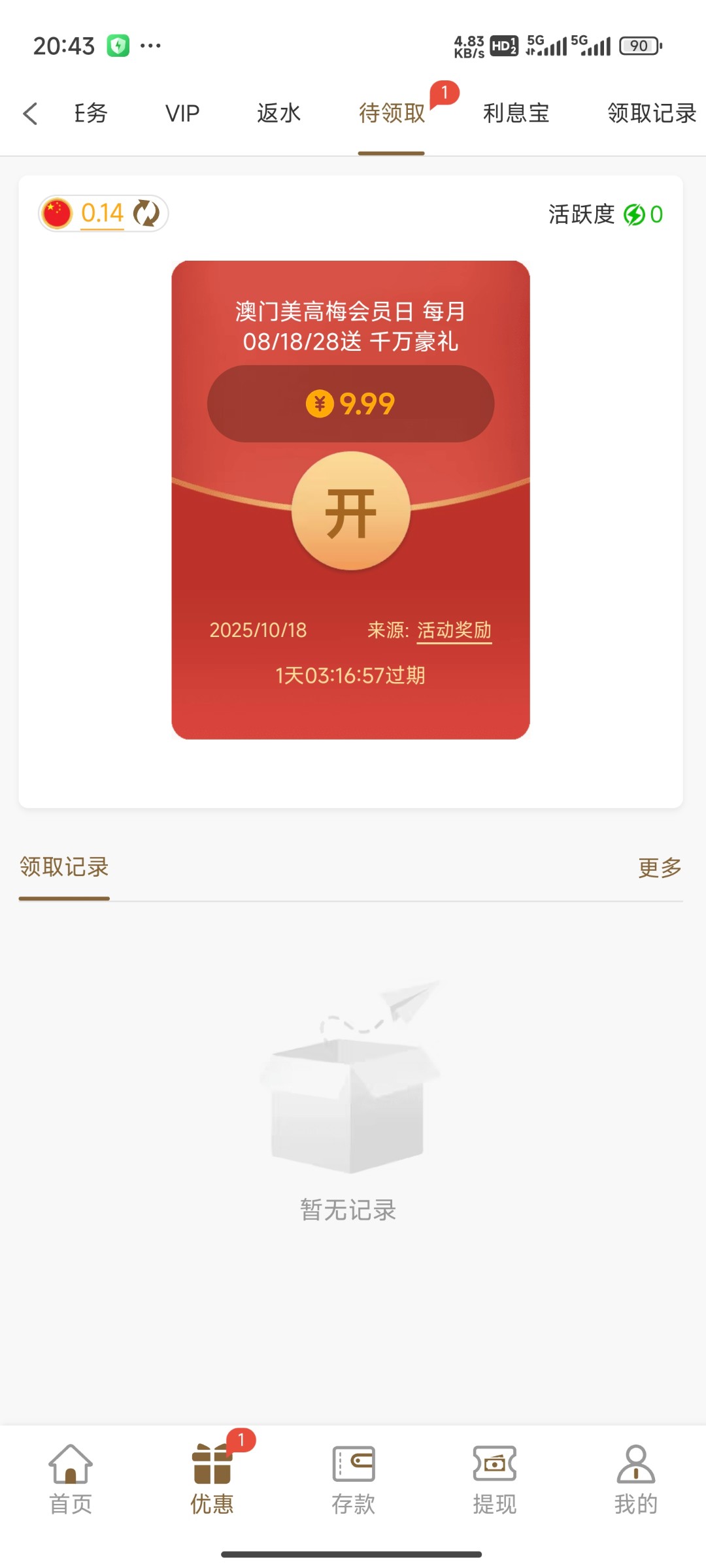Screen dimensions: 706x1568
Task: Tap the refresh icon beside the 0.14 balance
Action: pyautogui.click(x=146, y=214)
